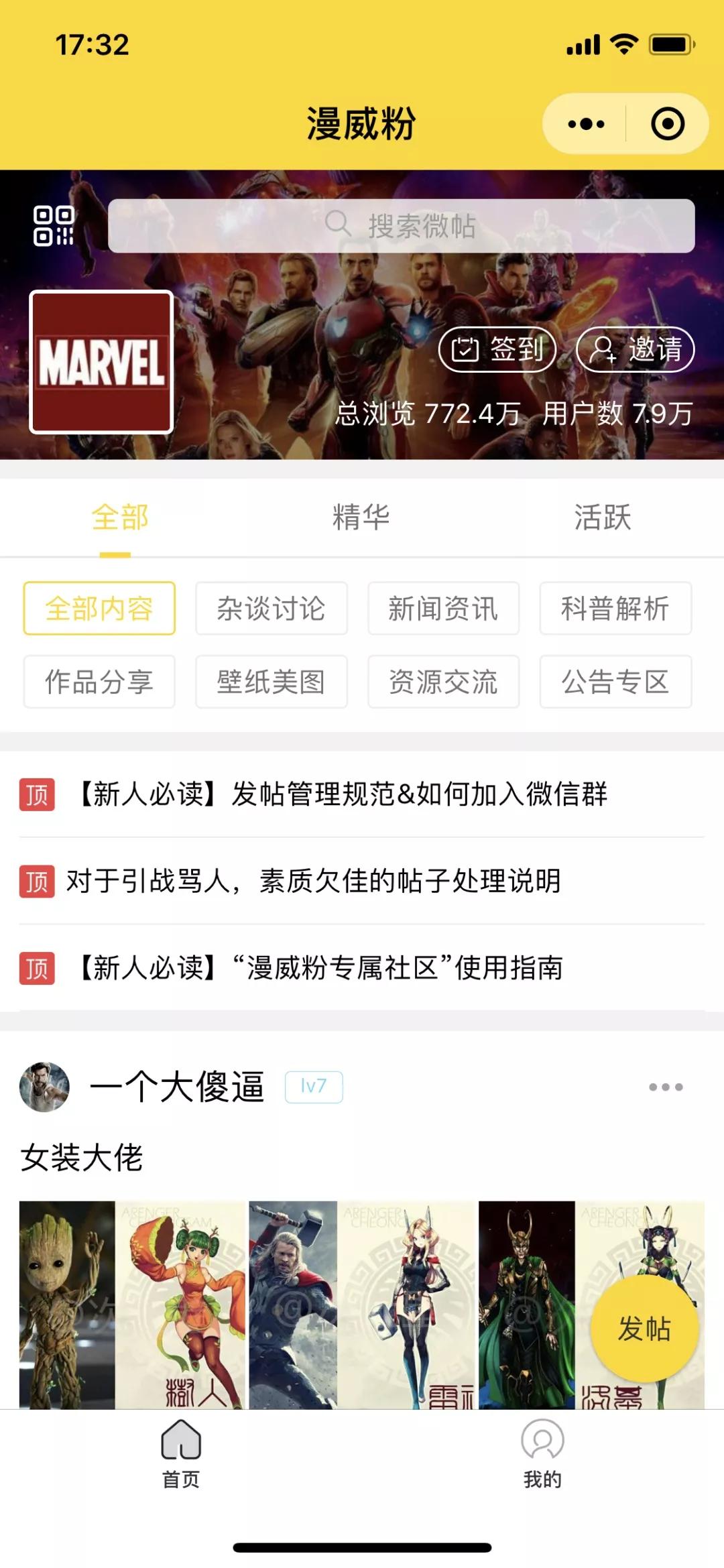This screenshot has height=1568, width=724.
Task: Select the 壁纸美图 chip
Action: tap(271, 682)
